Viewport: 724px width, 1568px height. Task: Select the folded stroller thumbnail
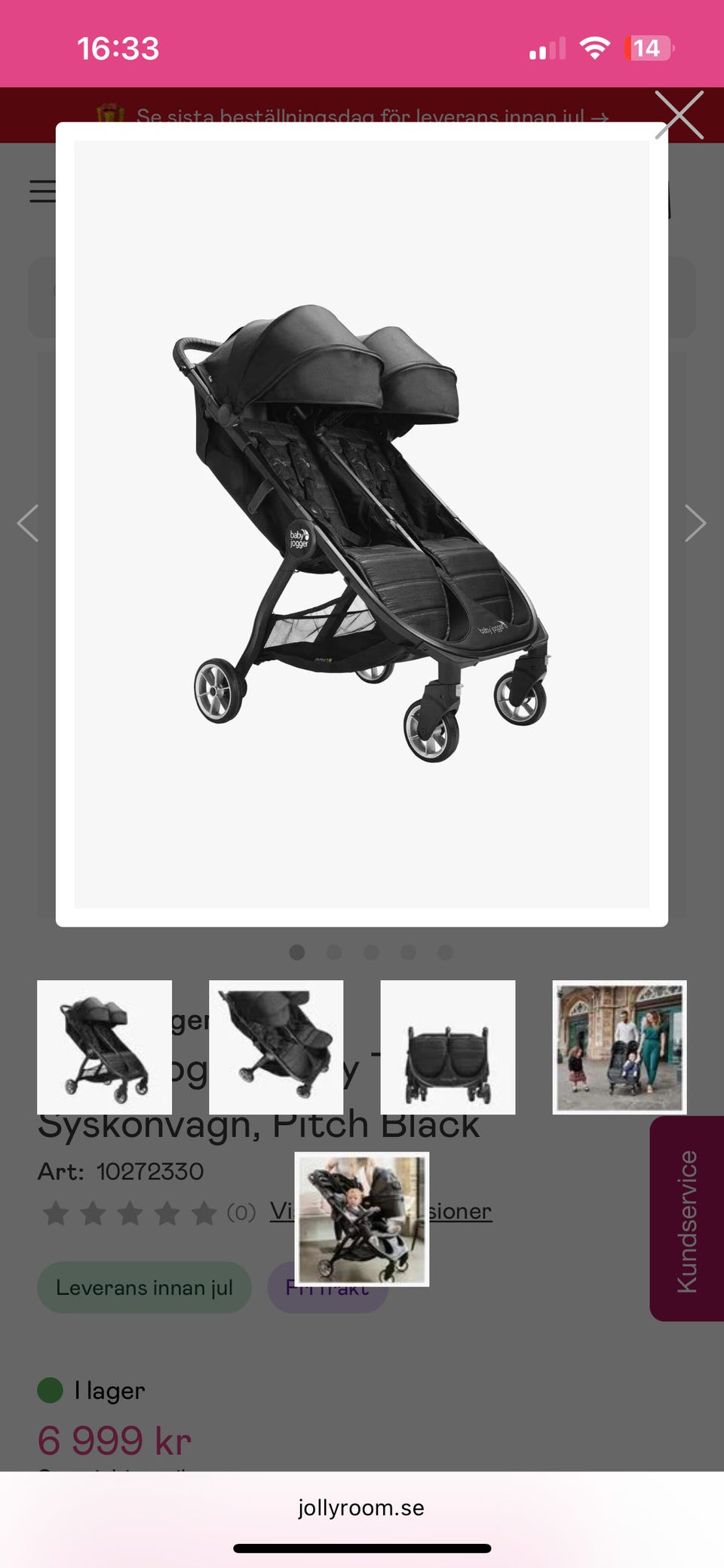tap(448, 1047)
